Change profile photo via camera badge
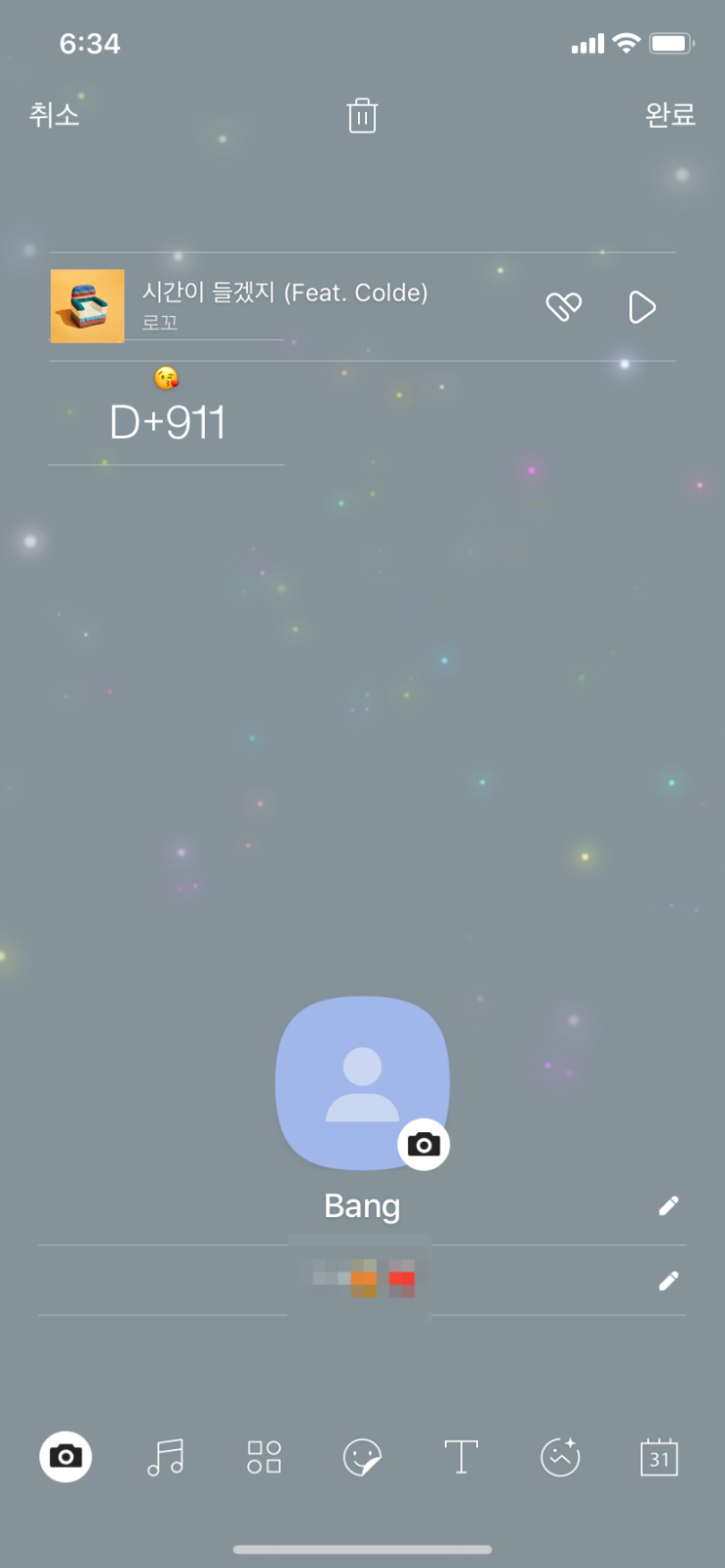 [x=423, y=1144]
